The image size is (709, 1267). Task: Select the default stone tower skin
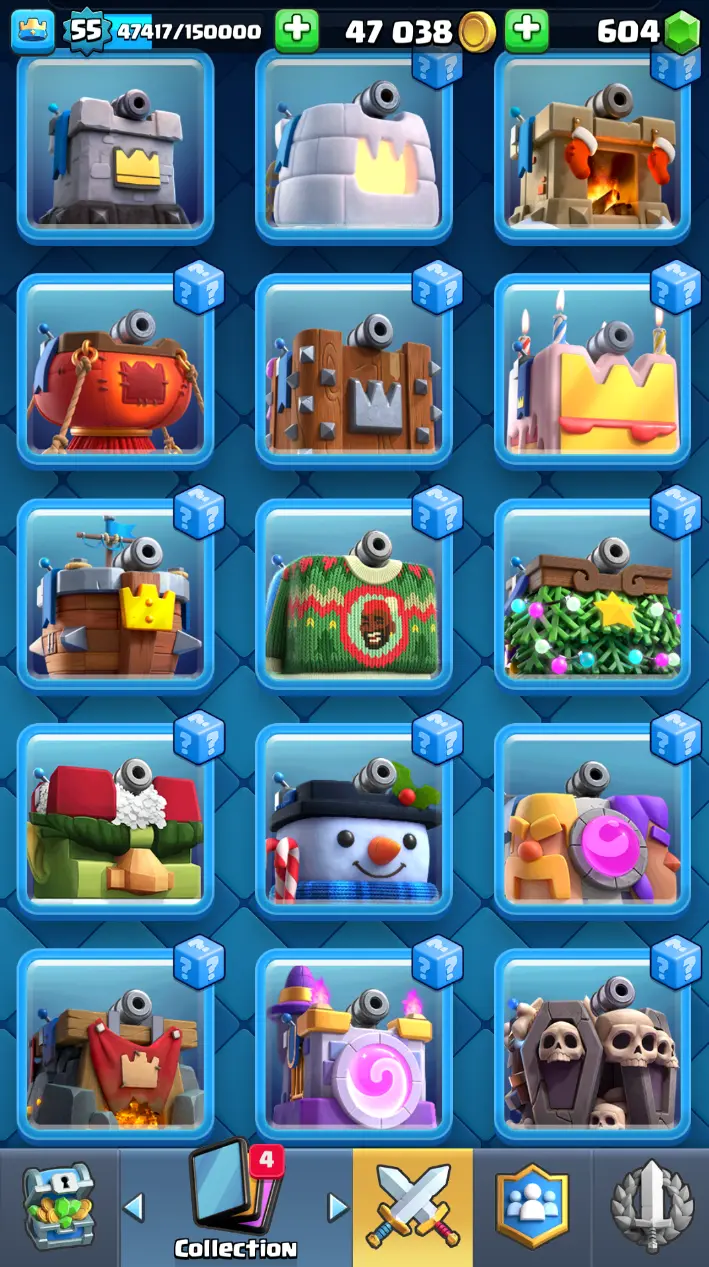115,148
